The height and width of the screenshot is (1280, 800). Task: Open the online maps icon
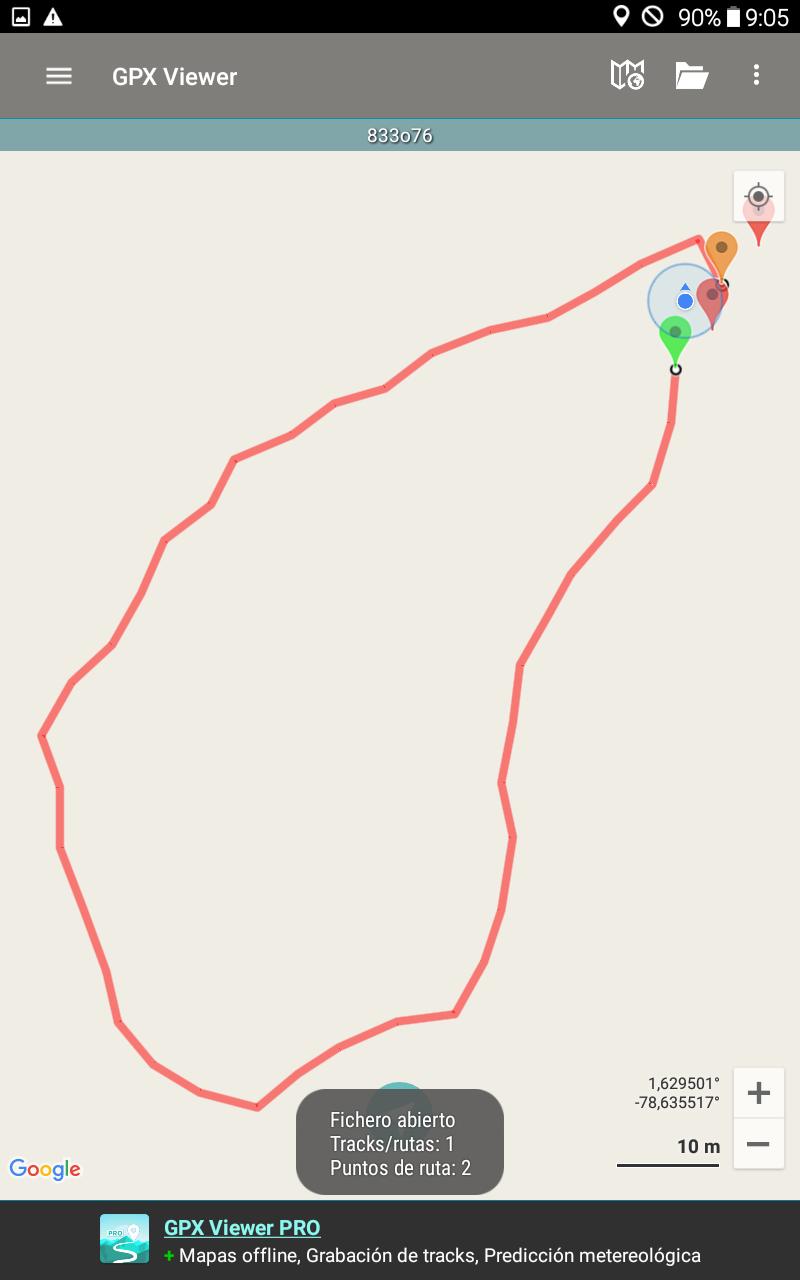click(x=627, y=75)
